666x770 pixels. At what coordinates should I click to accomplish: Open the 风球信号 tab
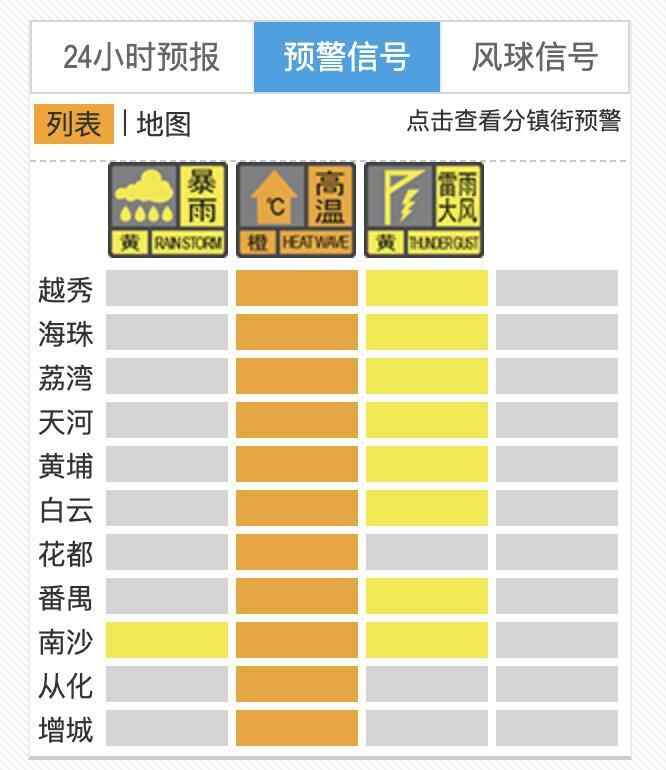coord(534,57)
